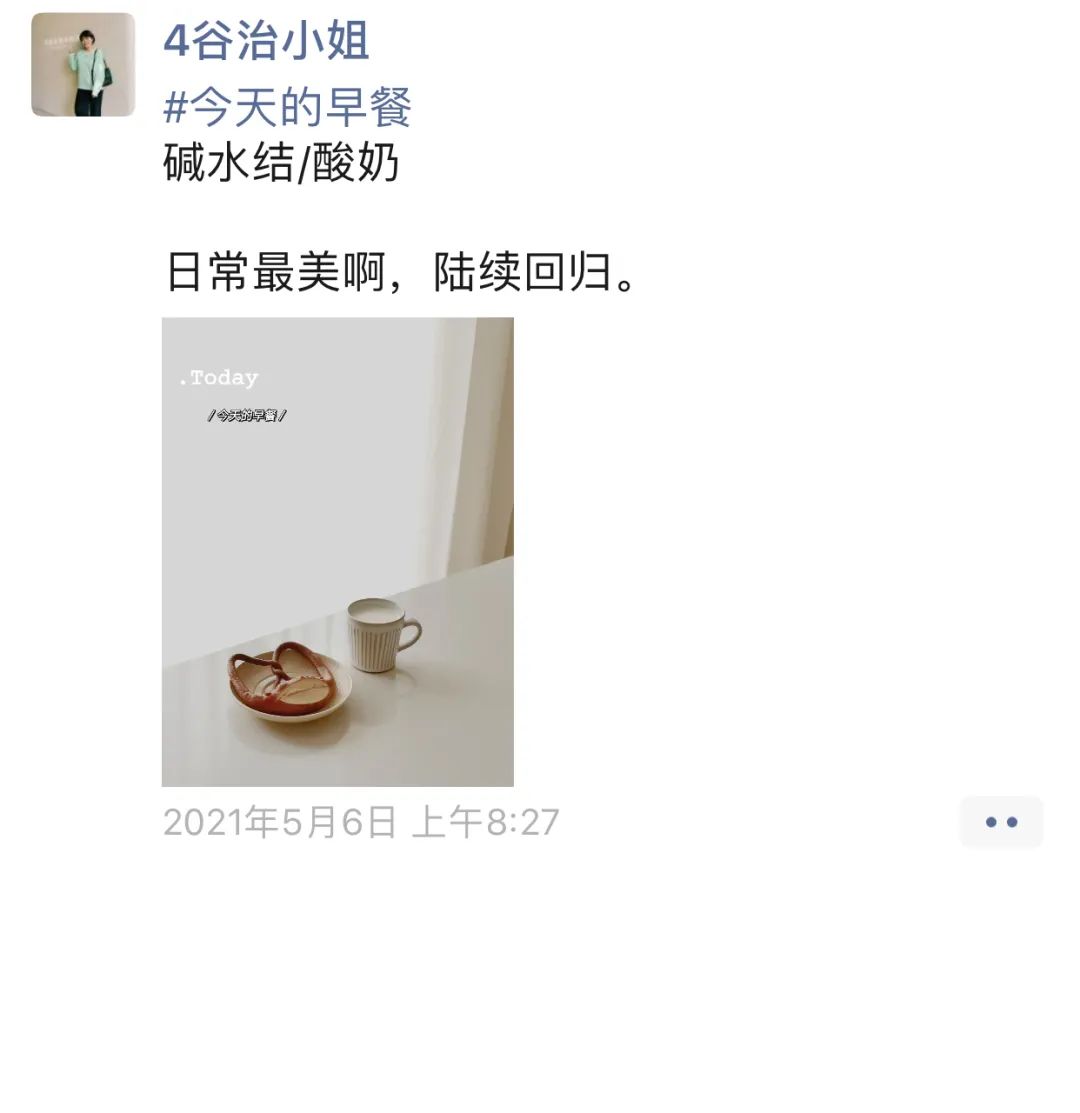The image size is (1080, 1113).
Task: Open 4谷治小姐's profile avatar
Action: point(83,65)
